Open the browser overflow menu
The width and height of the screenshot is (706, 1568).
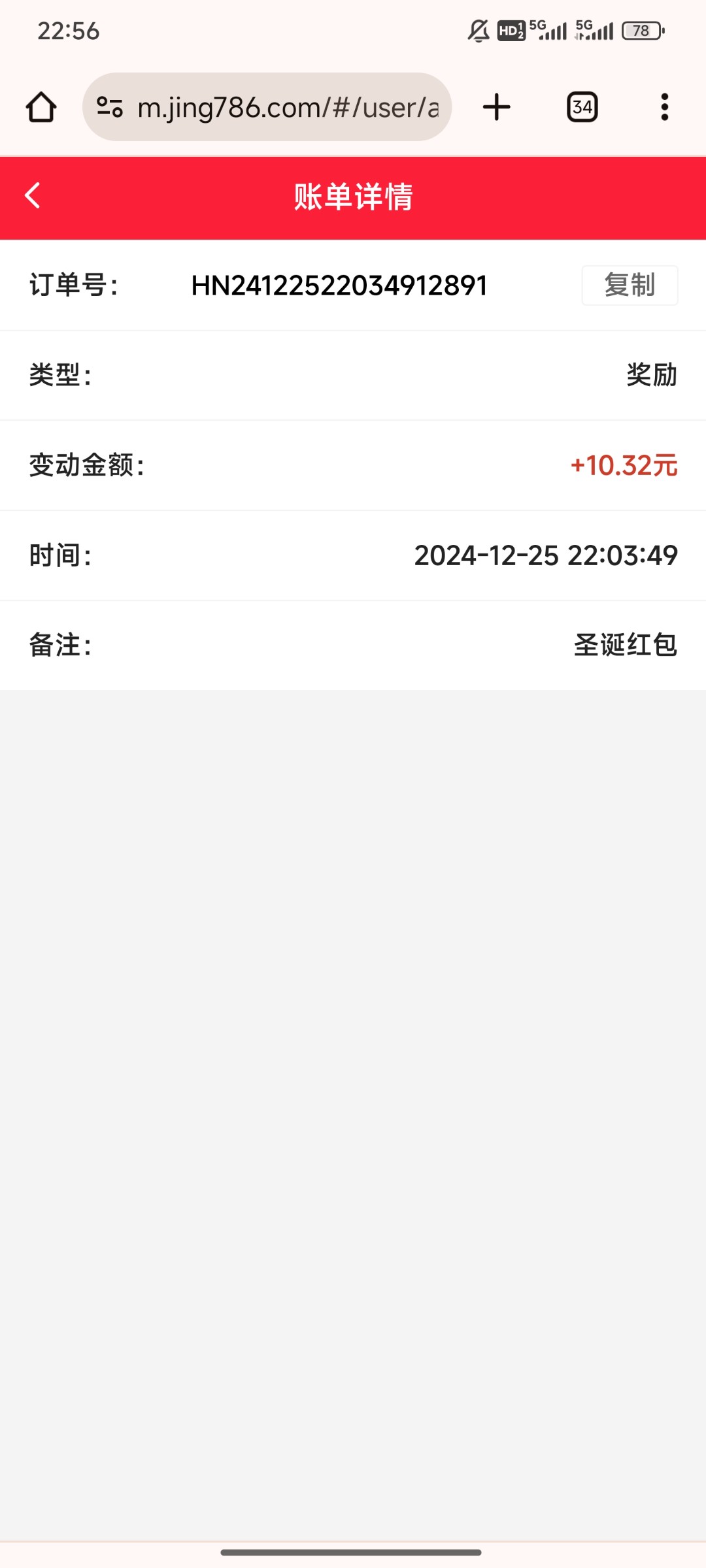click(x=664, y=106)
